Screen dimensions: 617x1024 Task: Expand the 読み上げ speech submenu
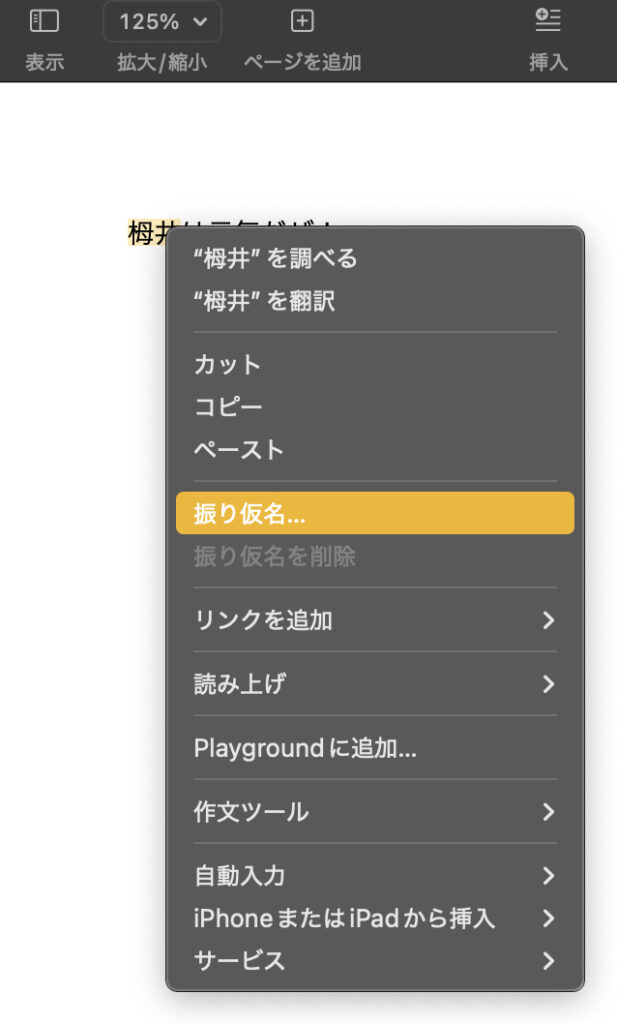[375, 684]
